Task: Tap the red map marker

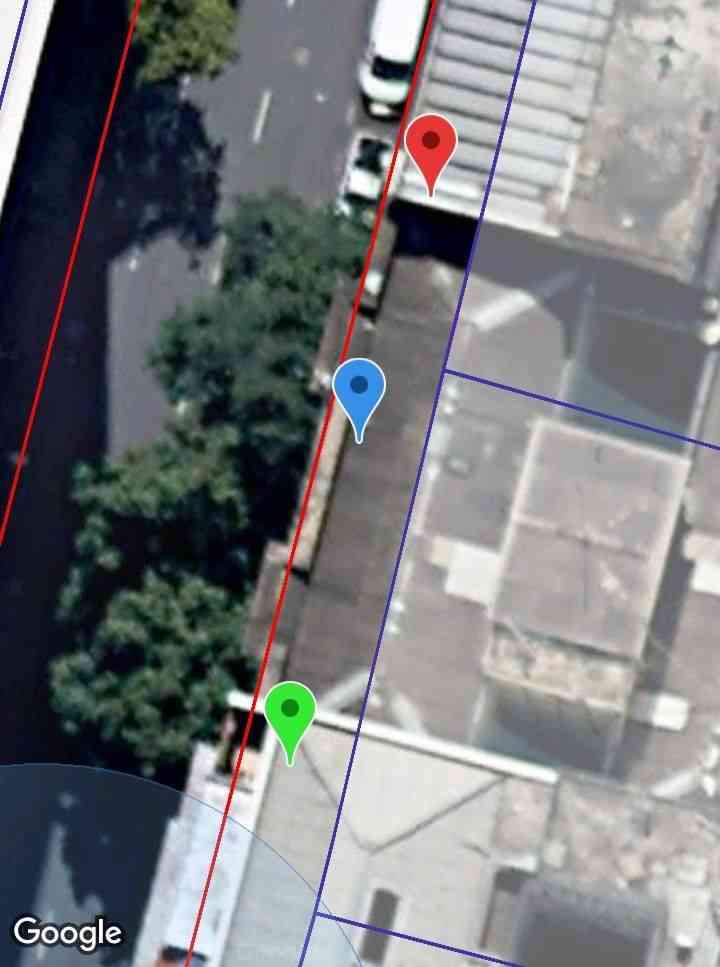Action: [431, 144]
